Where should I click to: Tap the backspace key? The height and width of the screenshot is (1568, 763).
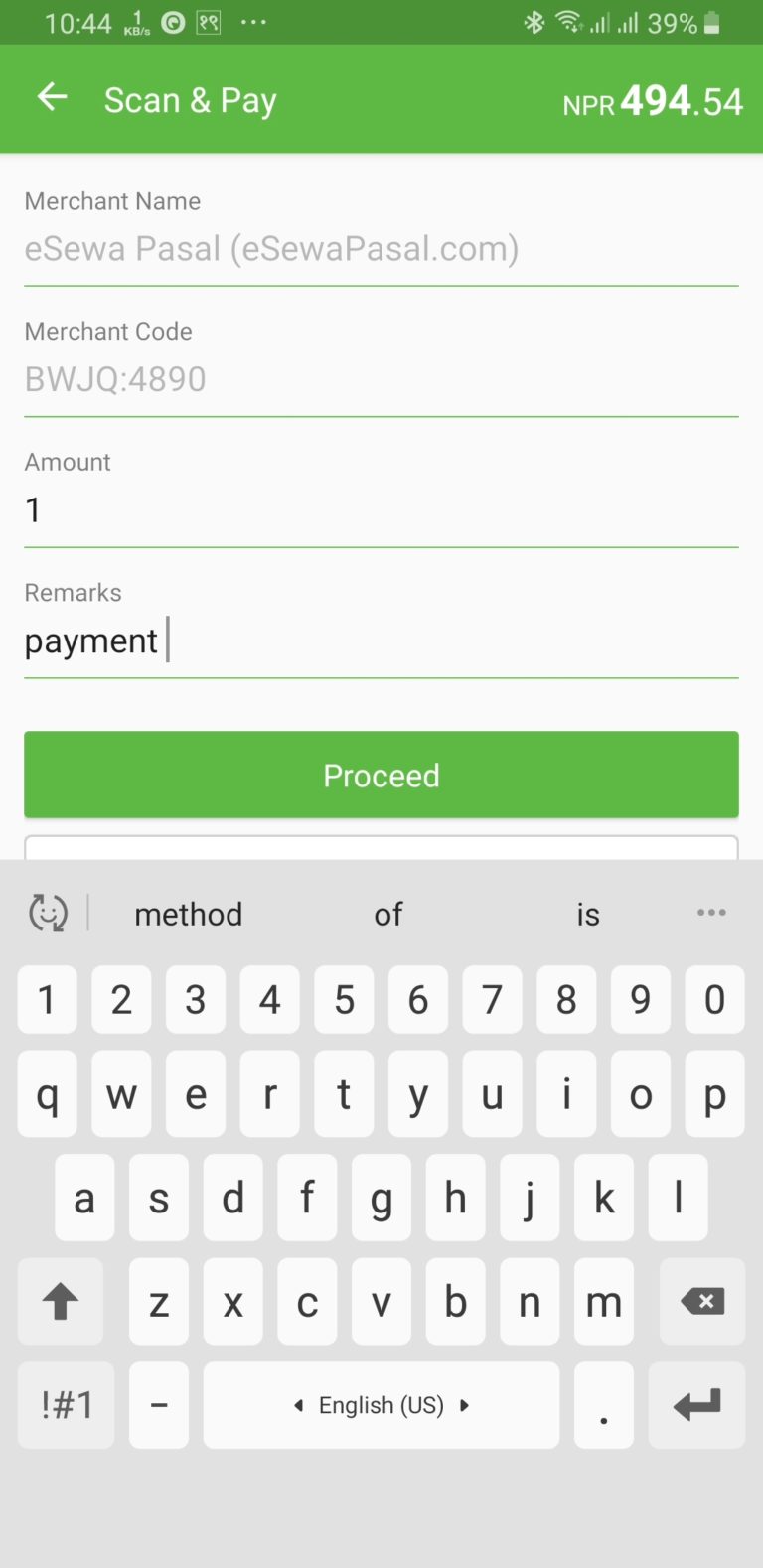click(x=701, y=1302)
